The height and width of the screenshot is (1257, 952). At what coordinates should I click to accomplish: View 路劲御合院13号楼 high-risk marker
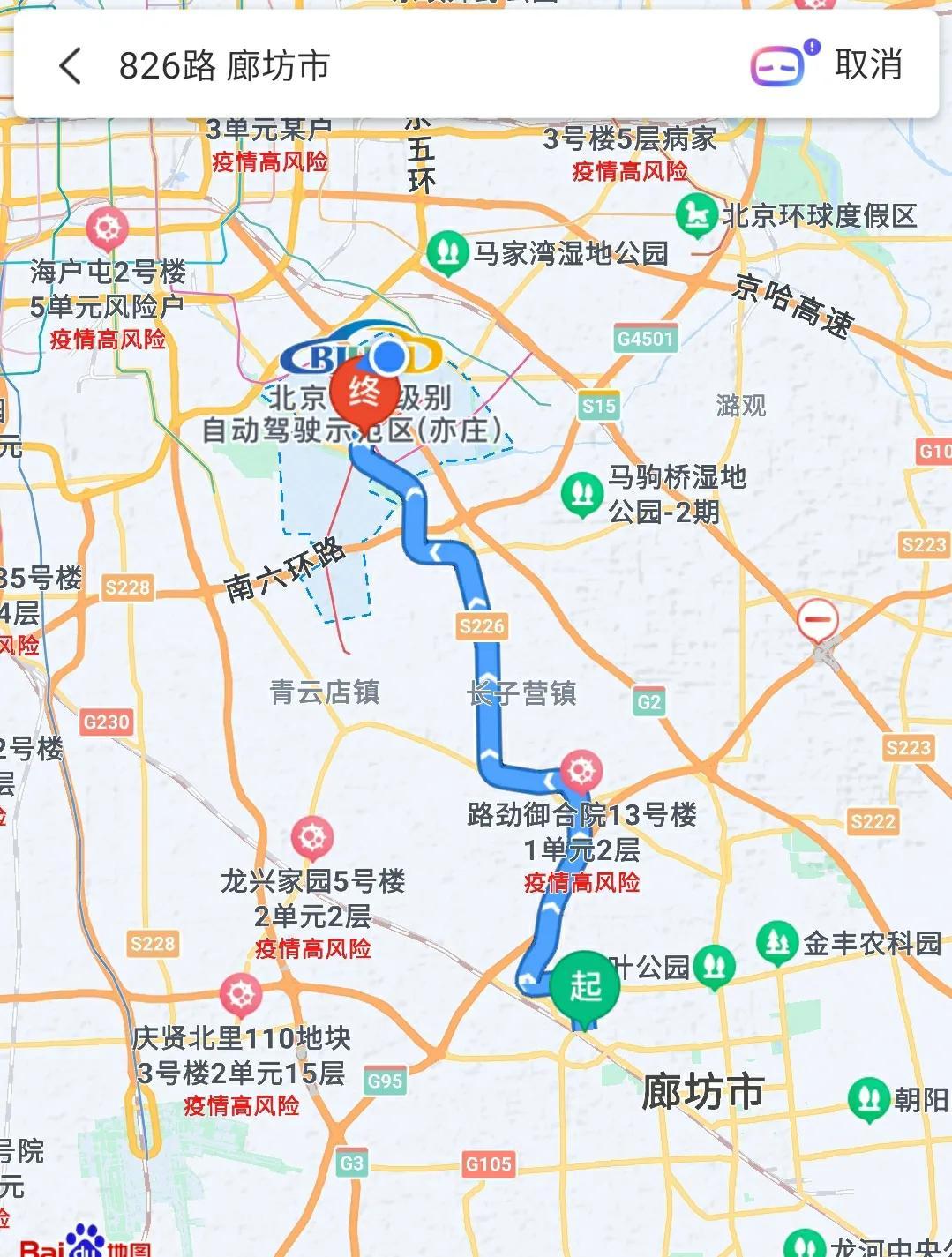point(580,772)
